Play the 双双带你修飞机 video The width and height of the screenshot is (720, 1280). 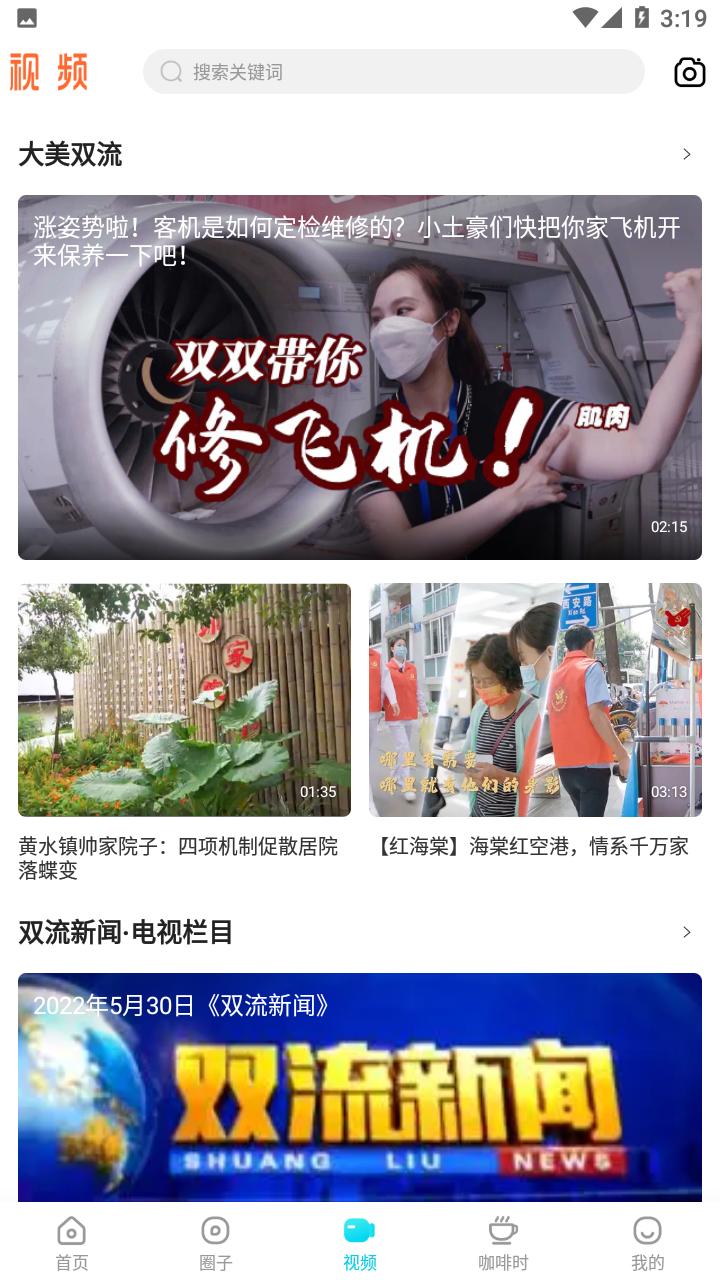[x=360, y=377]
